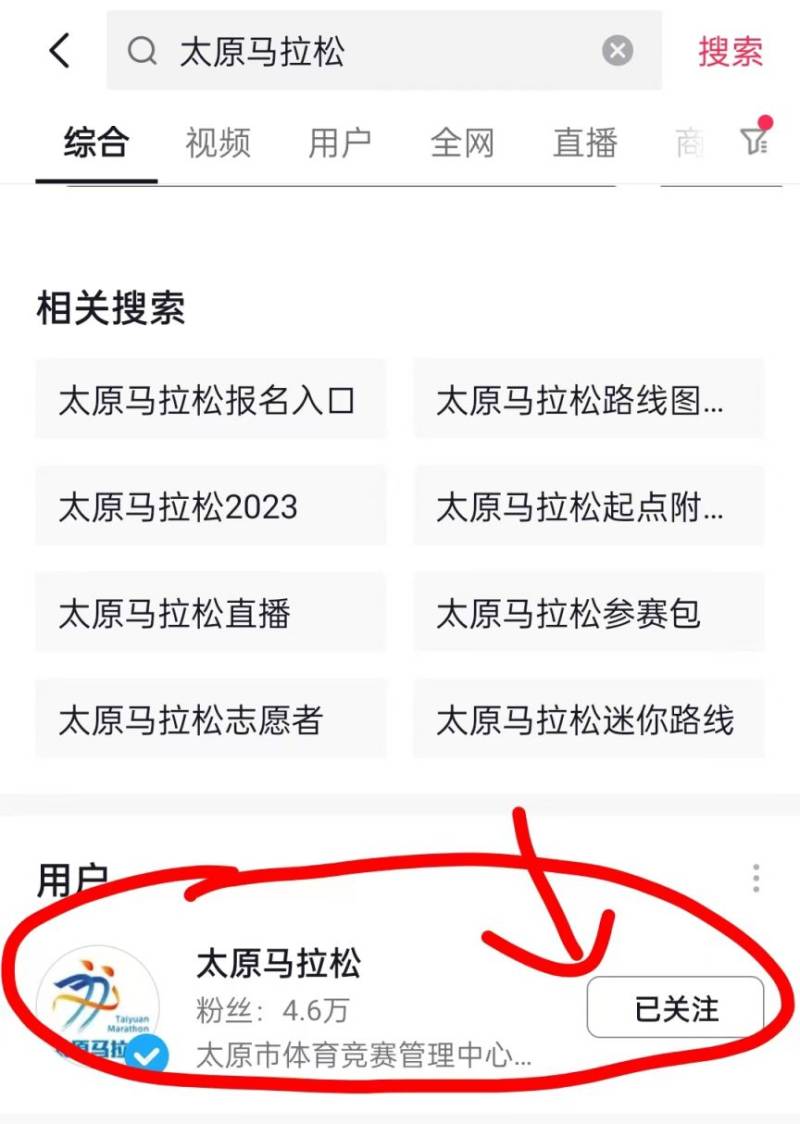
Task: Open the 全网 results tab
Action: click(x=462, y=143)
